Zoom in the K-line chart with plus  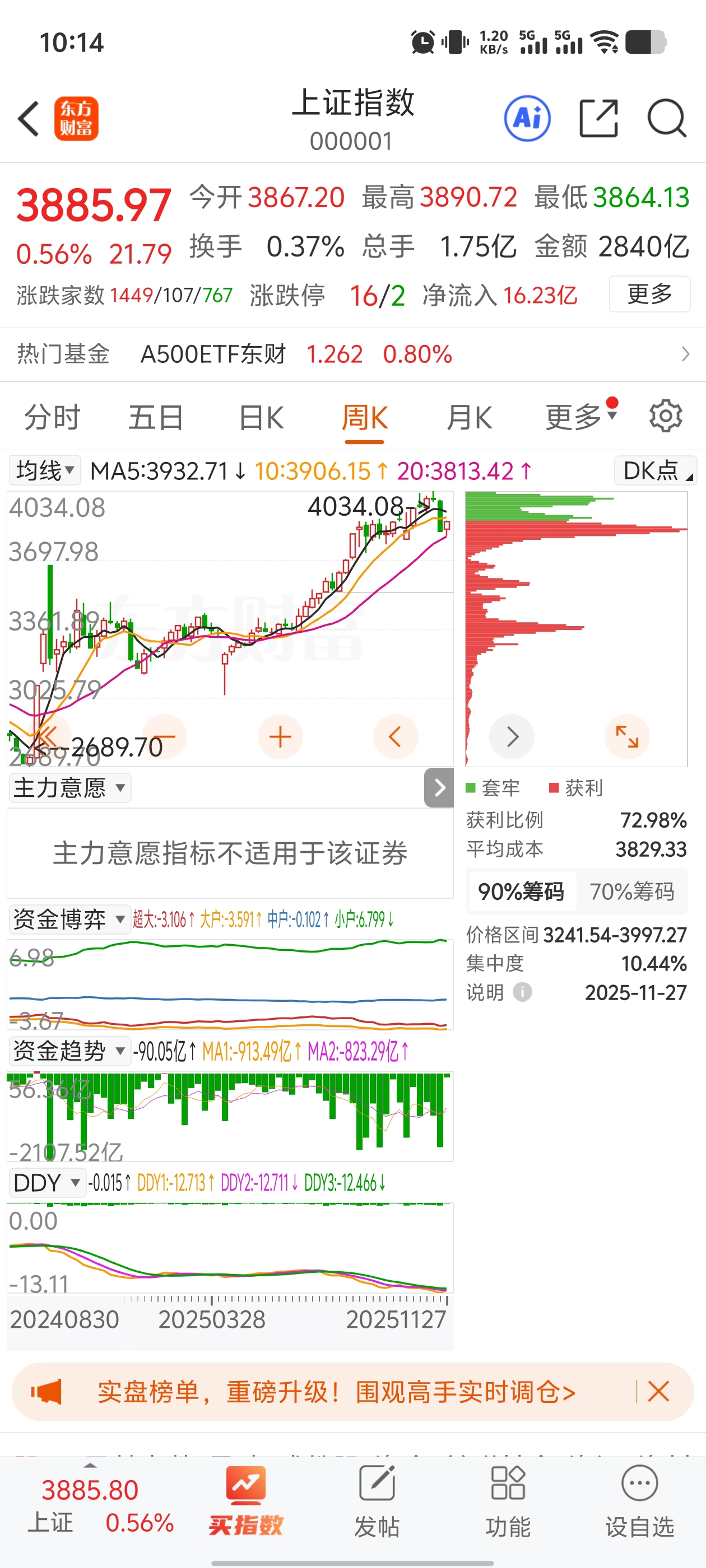click(x=280, y=736)
